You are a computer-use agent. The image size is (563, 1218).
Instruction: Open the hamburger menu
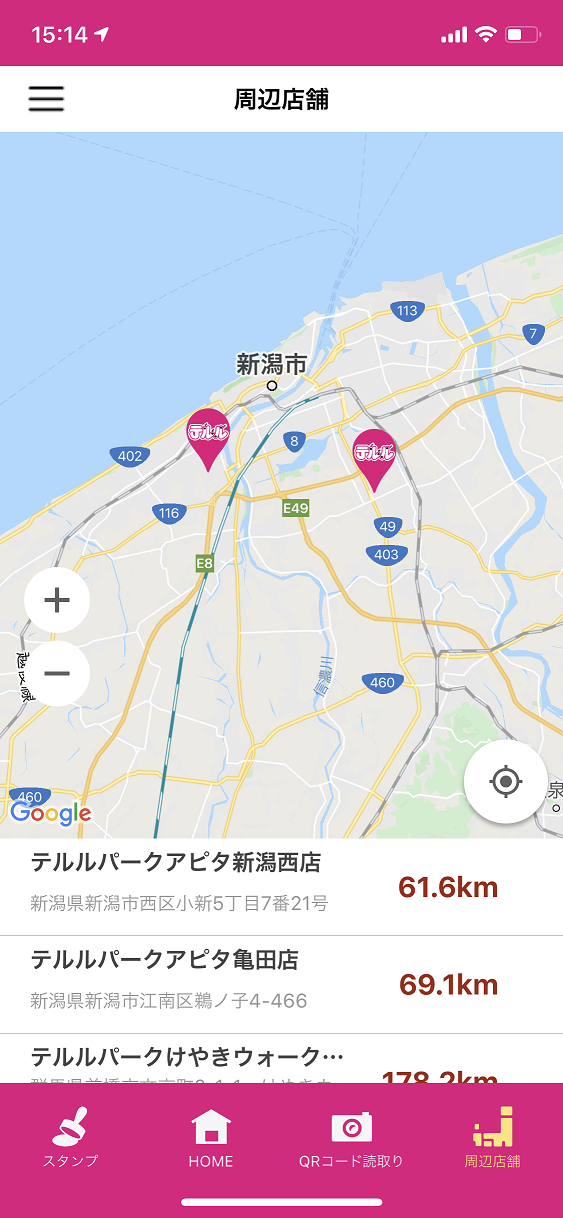[x=46, y=99]
